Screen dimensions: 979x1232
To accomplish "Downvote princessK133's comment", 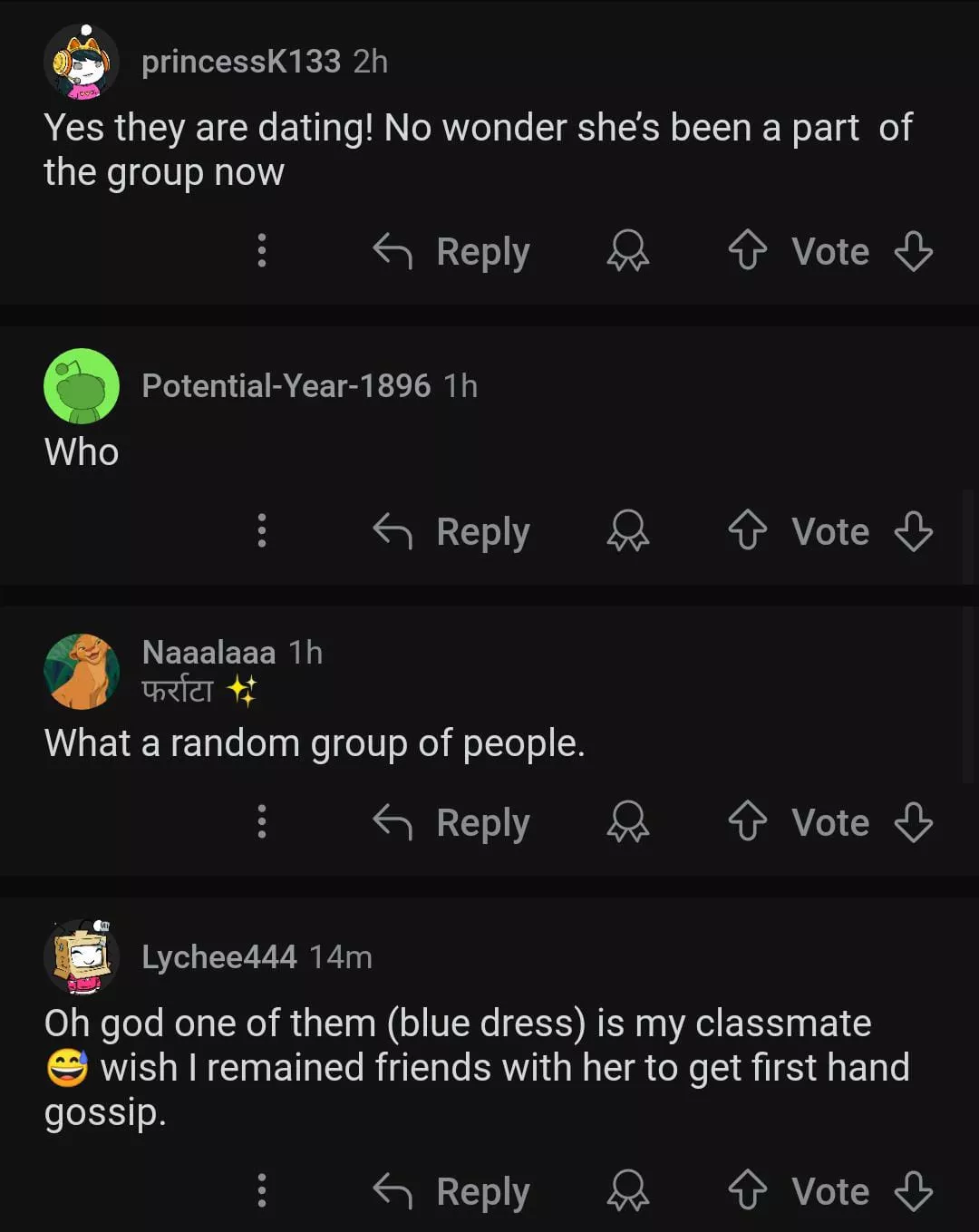I will (x=913, y=250).
